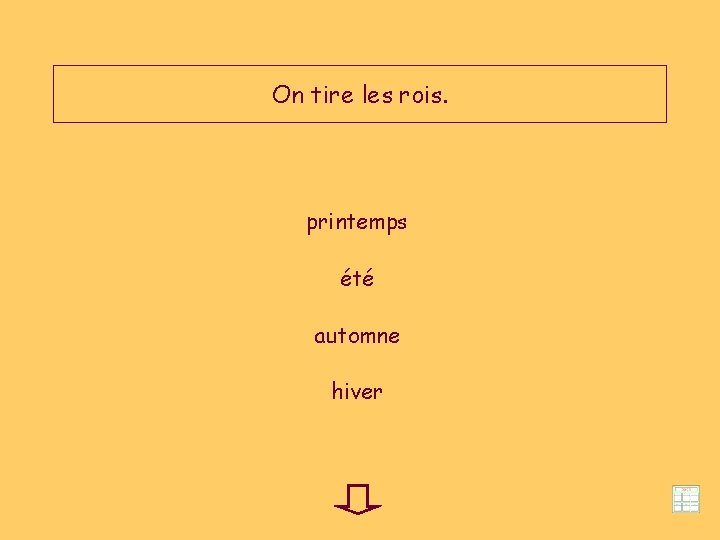Select the answer "printemps"
720x540 pixels.
pyautogui.click(x=357, y=223)
